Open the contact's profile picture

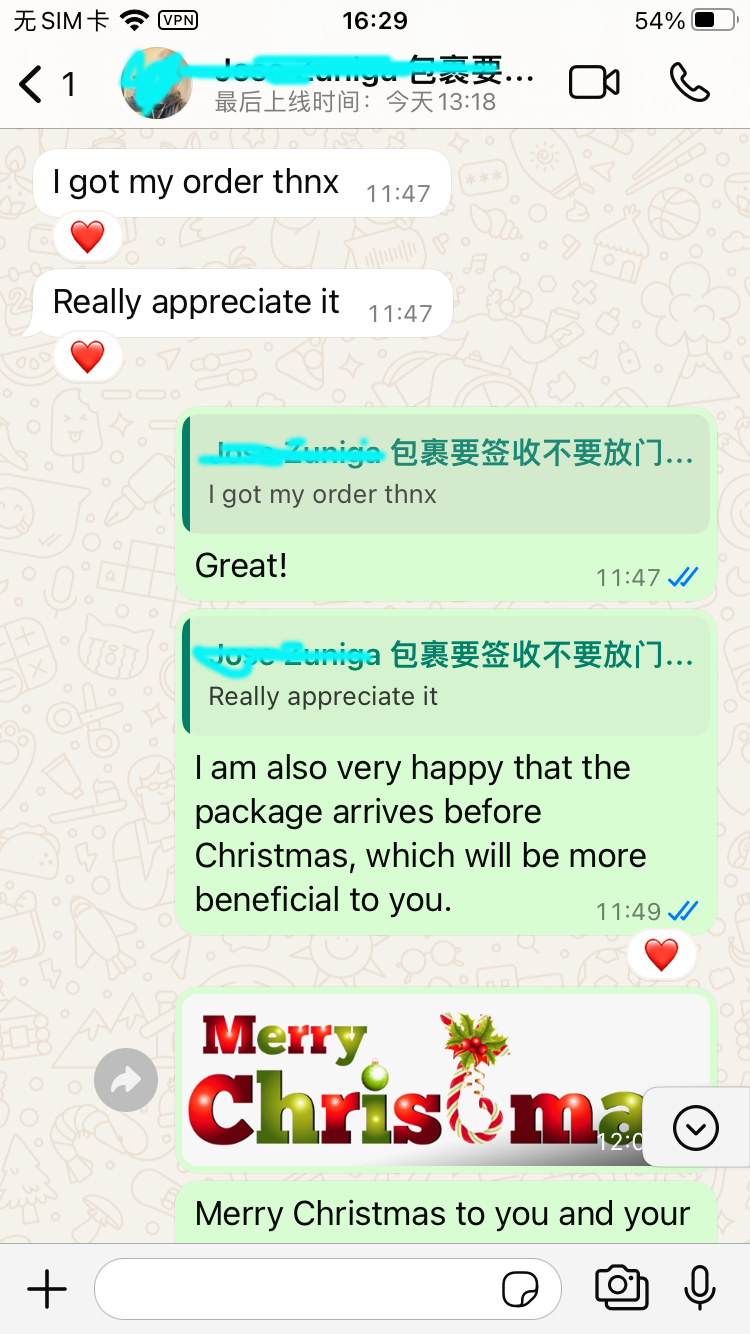[156, 84]
